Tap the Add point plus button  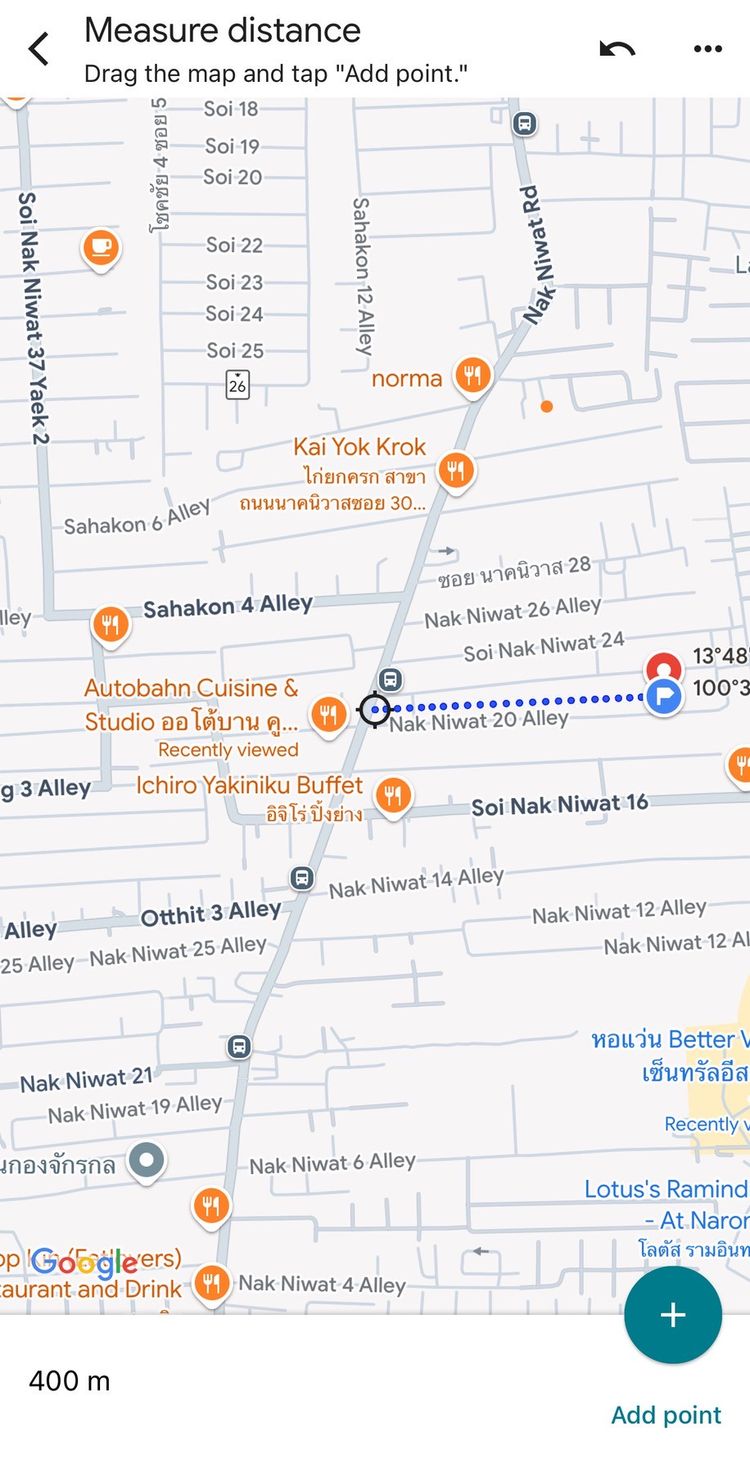pyautogui.click(x=672, y=1315)
